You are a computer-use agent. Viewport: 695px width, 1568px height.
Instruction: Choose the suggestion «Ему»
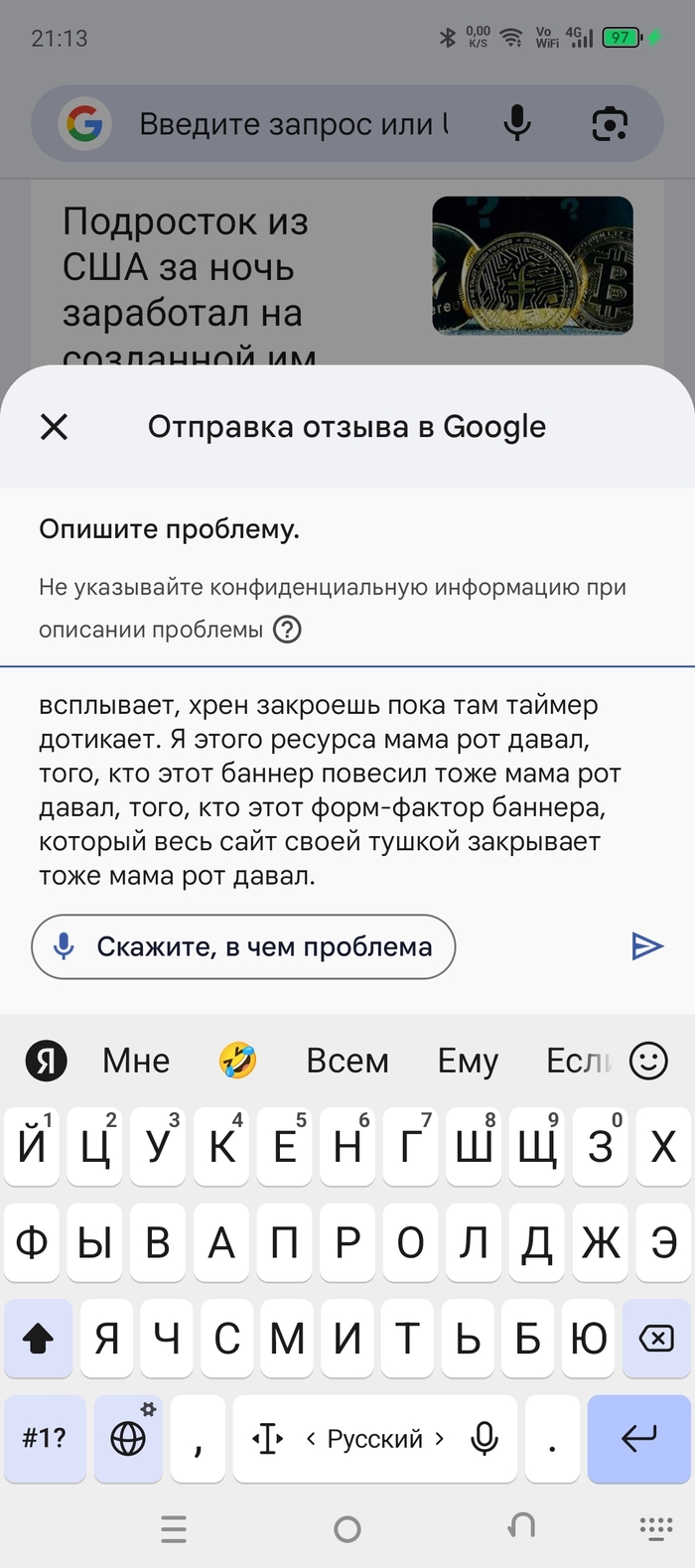pyautogui.click(x=468, y=1061)
